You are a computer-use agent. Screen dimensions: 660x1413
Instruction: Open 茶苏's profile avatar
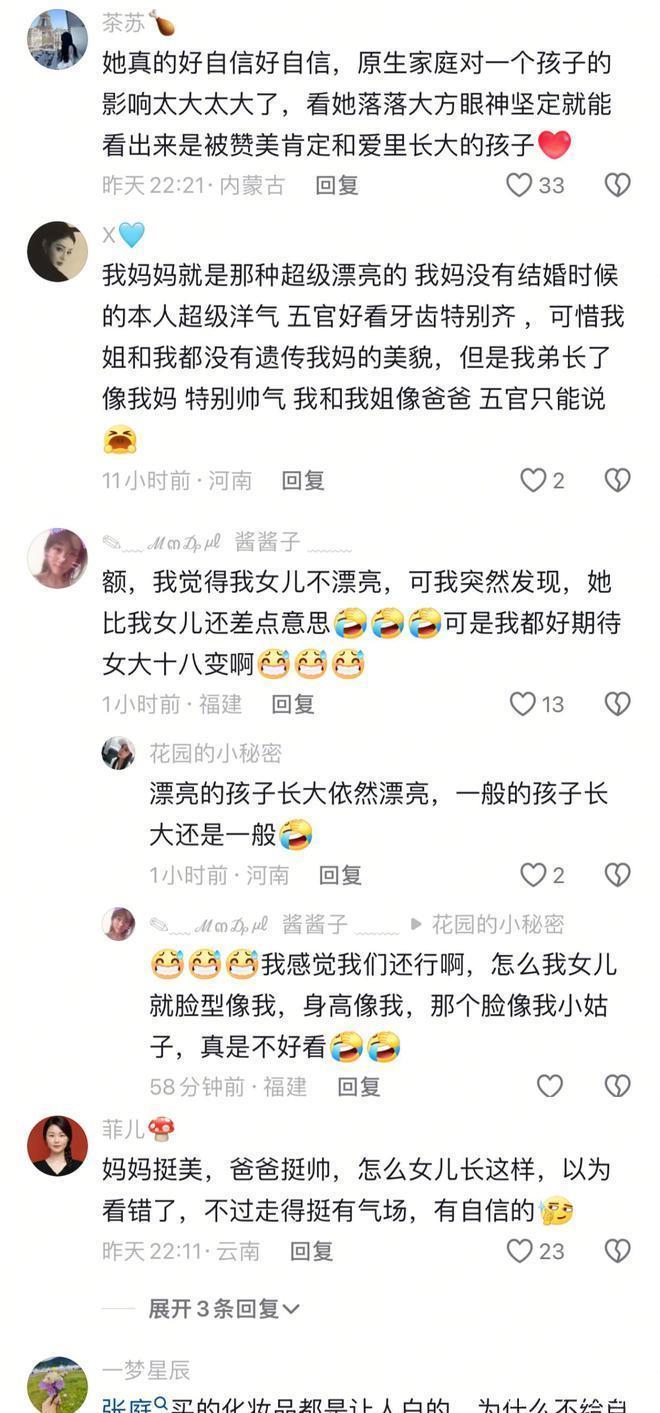(57, 39)
